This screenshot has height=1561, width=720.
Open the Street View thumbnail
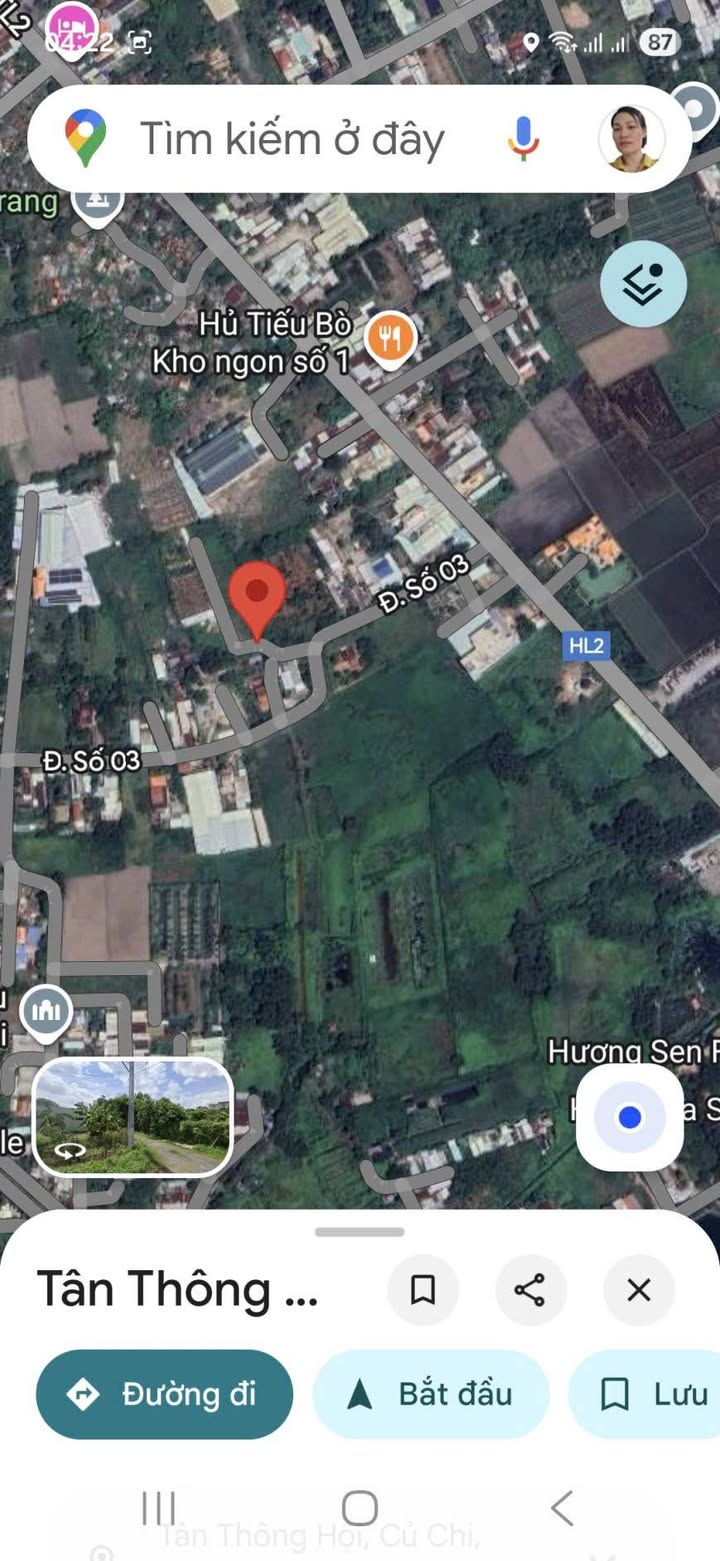coord(133,1117)
